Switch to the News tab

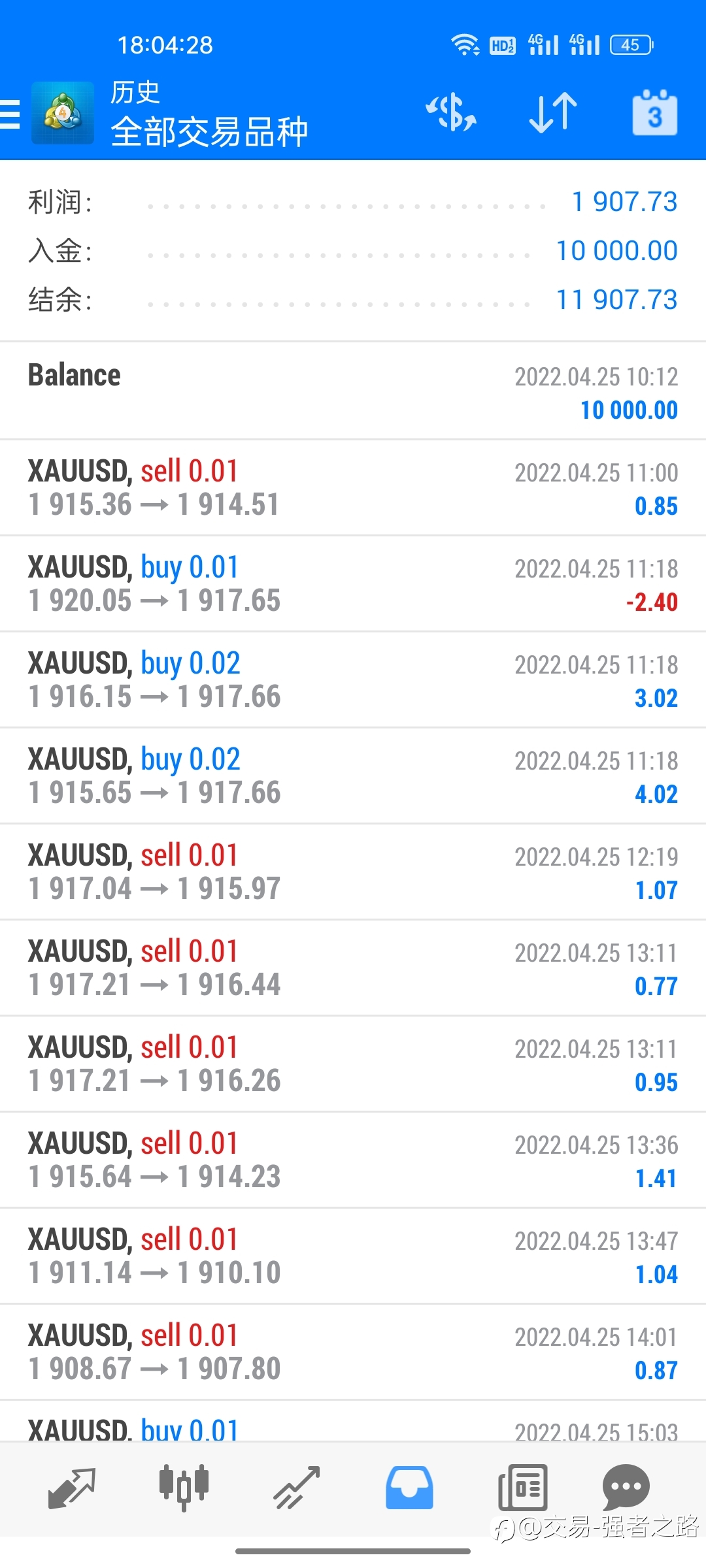pos(522,1488)
